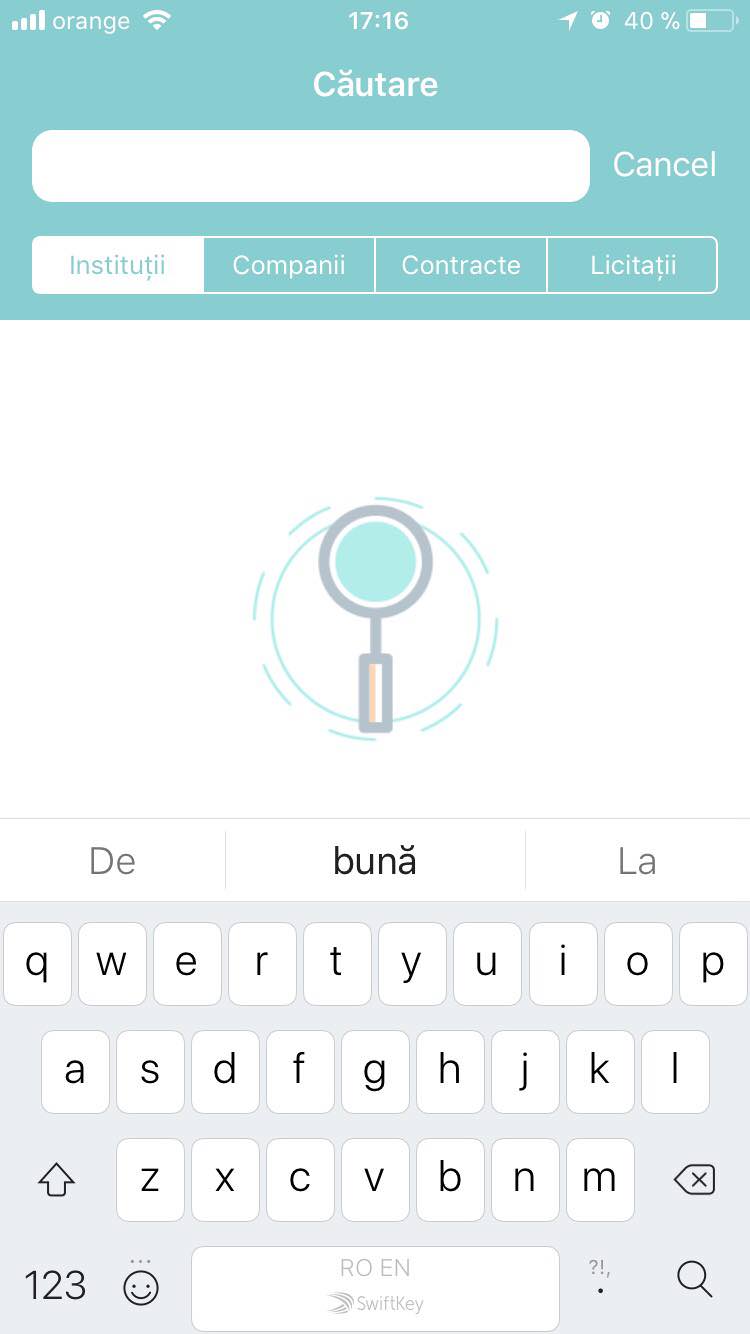Tap the keyboard search key
This screenshot has height=1334, width=750.
(x=694, y=1279)
